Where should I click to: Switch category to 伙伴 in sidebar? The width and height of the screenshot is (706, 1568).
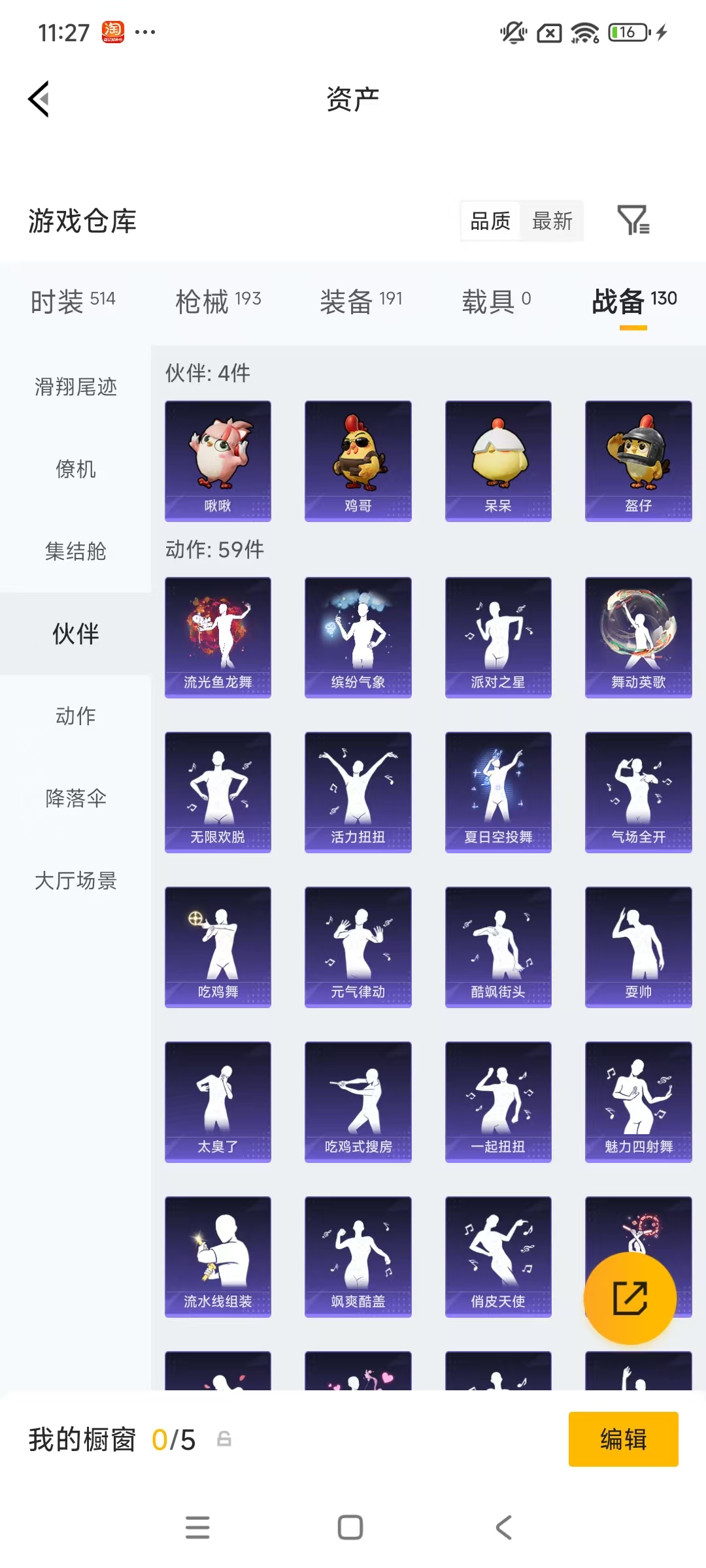tap(74, 633)
